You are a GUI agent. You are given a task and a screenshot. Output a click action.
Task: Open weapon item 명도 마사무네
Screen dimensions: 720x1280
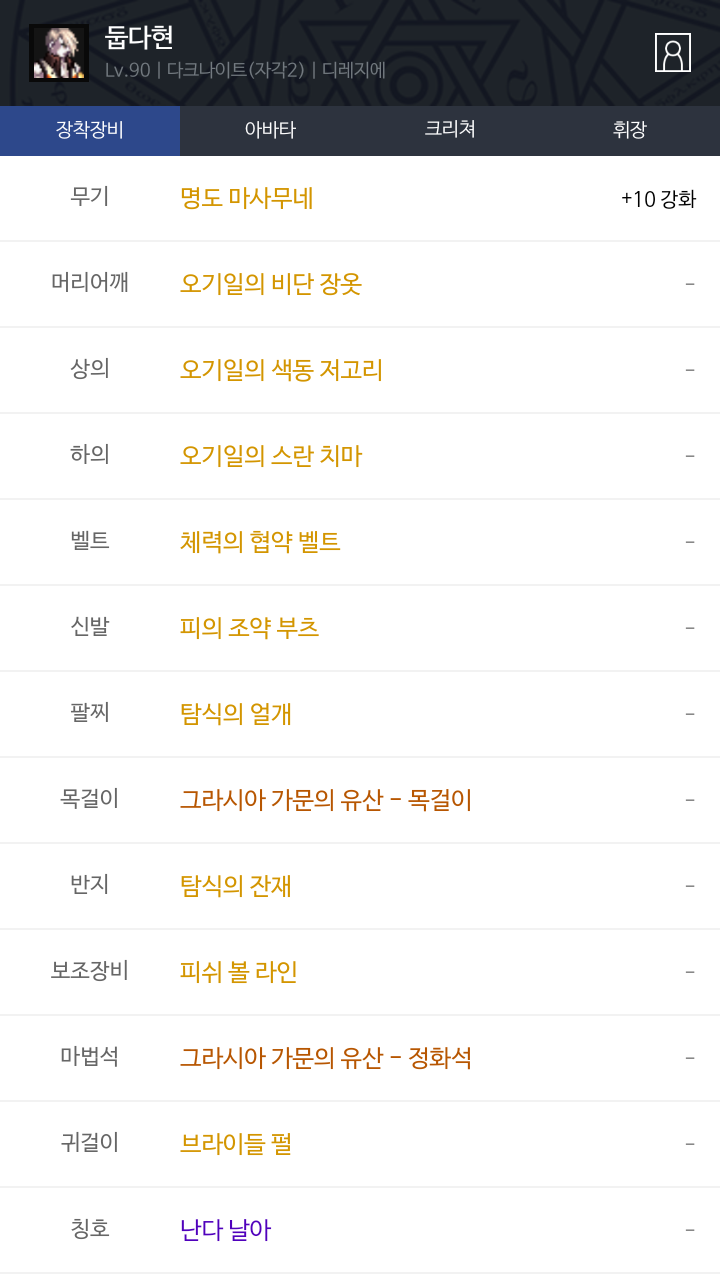[247, 198]
